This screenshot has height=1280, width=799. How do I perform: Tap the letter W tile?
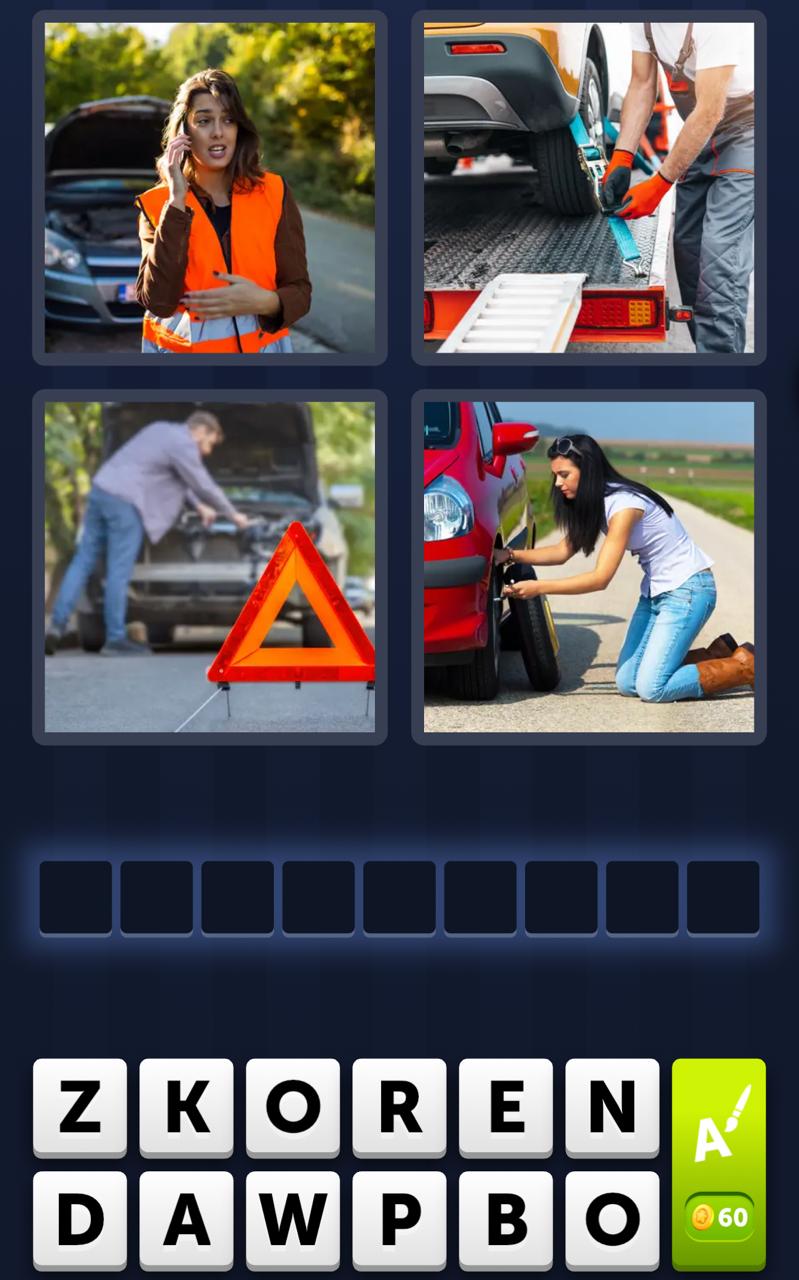pos(292,1220)
